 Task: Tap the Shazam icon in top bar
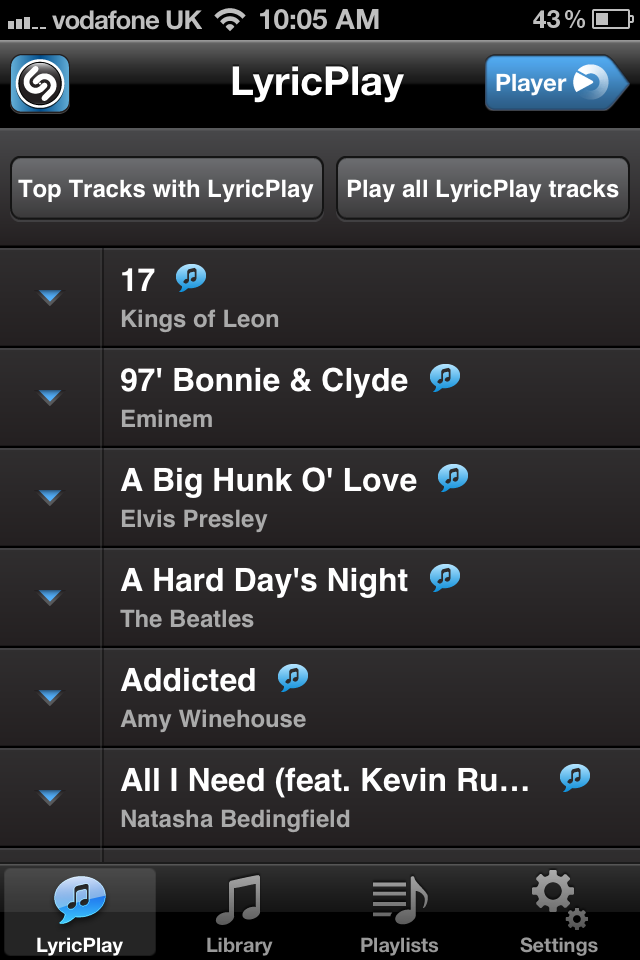(x=40, y=83)
